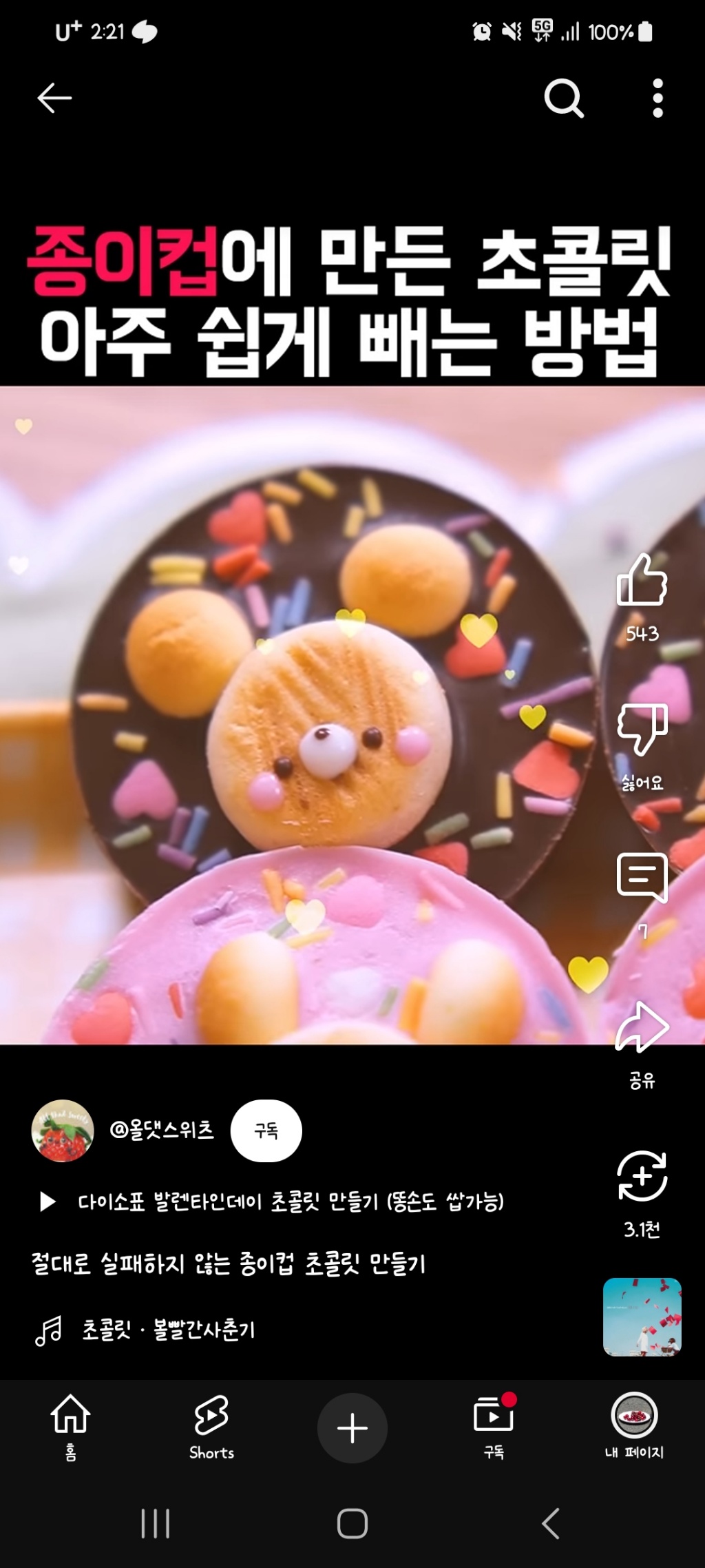Open search from the top bar

[x=563, y=96]
